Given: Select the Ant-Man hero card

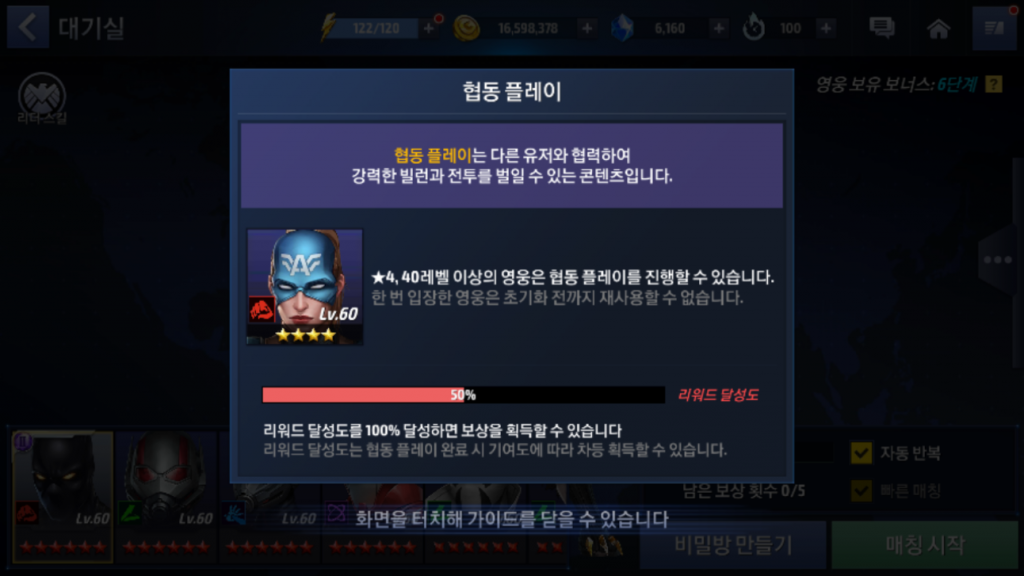Looking at the screenshot, I should click(x=167, y=495).
